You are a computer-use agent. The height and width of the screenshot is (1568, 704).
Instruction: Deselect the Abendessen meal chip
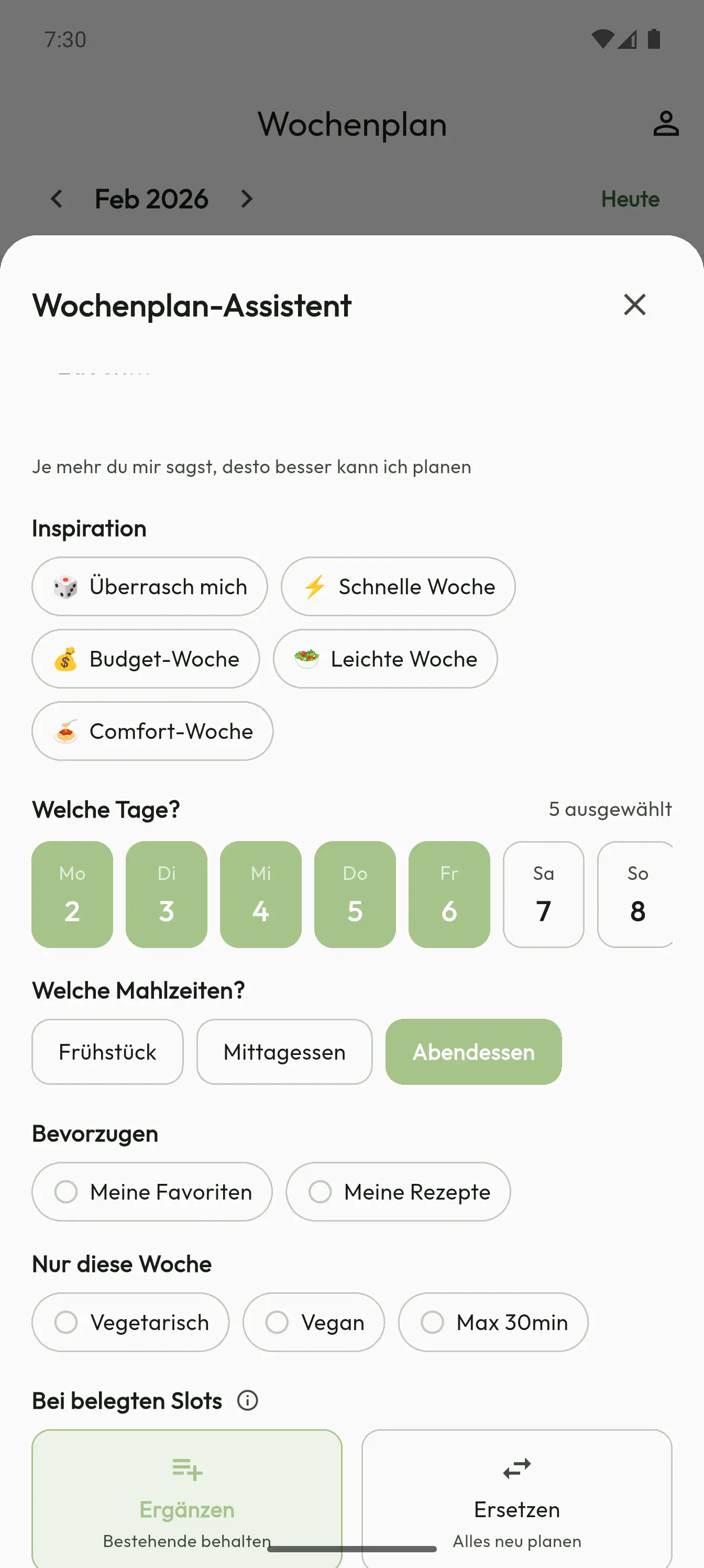pos(473,1051)
